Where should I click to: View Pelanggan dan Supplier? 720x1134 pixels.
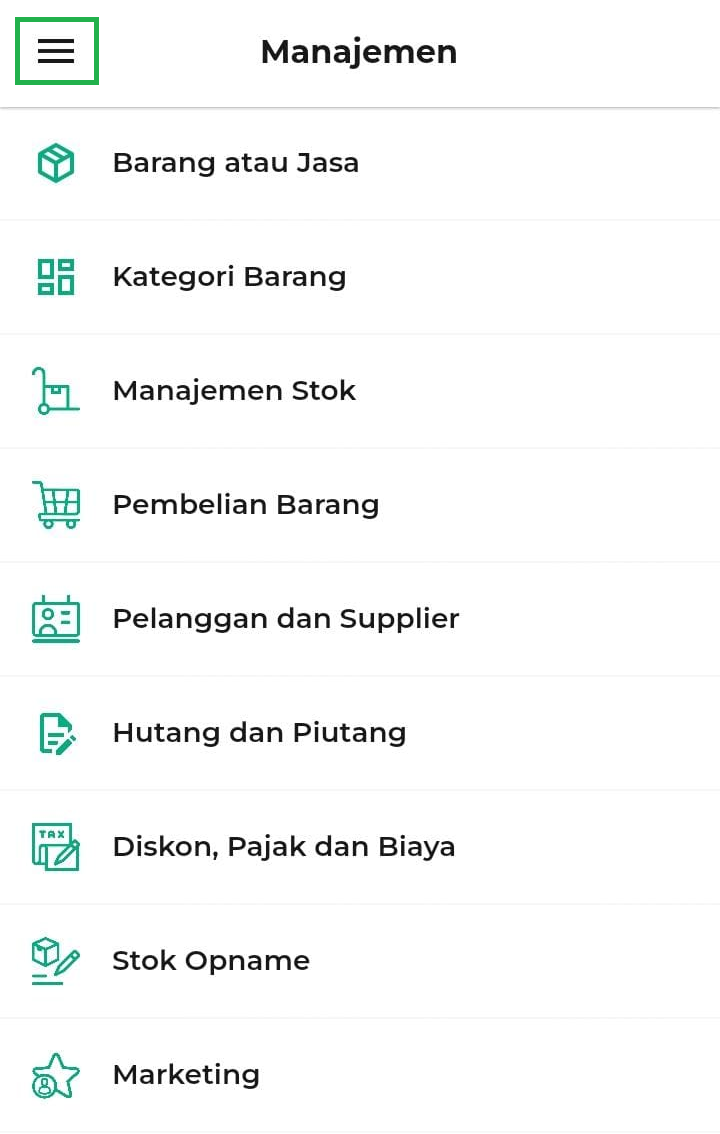285,619
